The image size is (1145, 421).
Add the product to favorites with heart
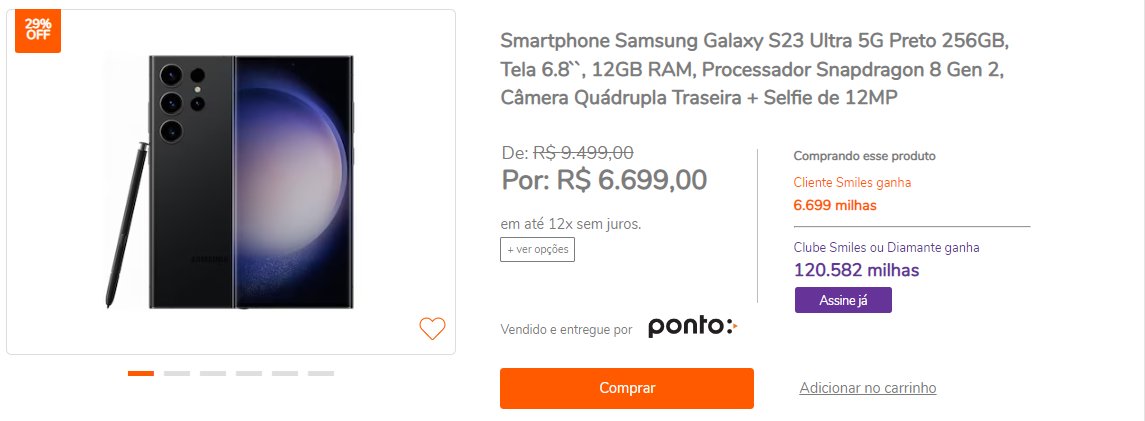click(x=432, y=328)
